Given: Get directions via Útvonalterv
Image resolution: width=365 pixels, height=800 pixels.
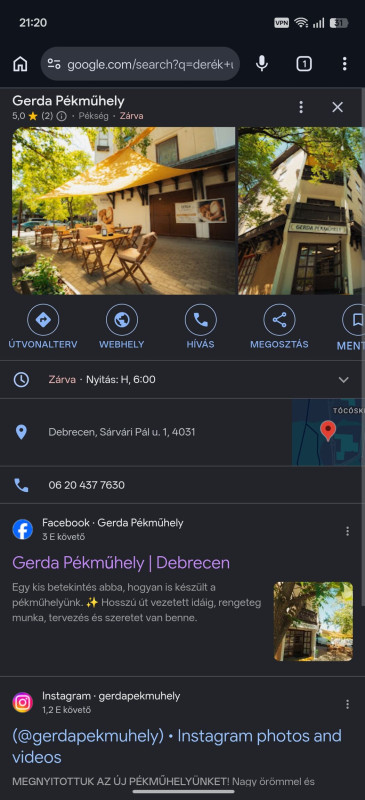Looking at the screenshot, I should 43,327.
